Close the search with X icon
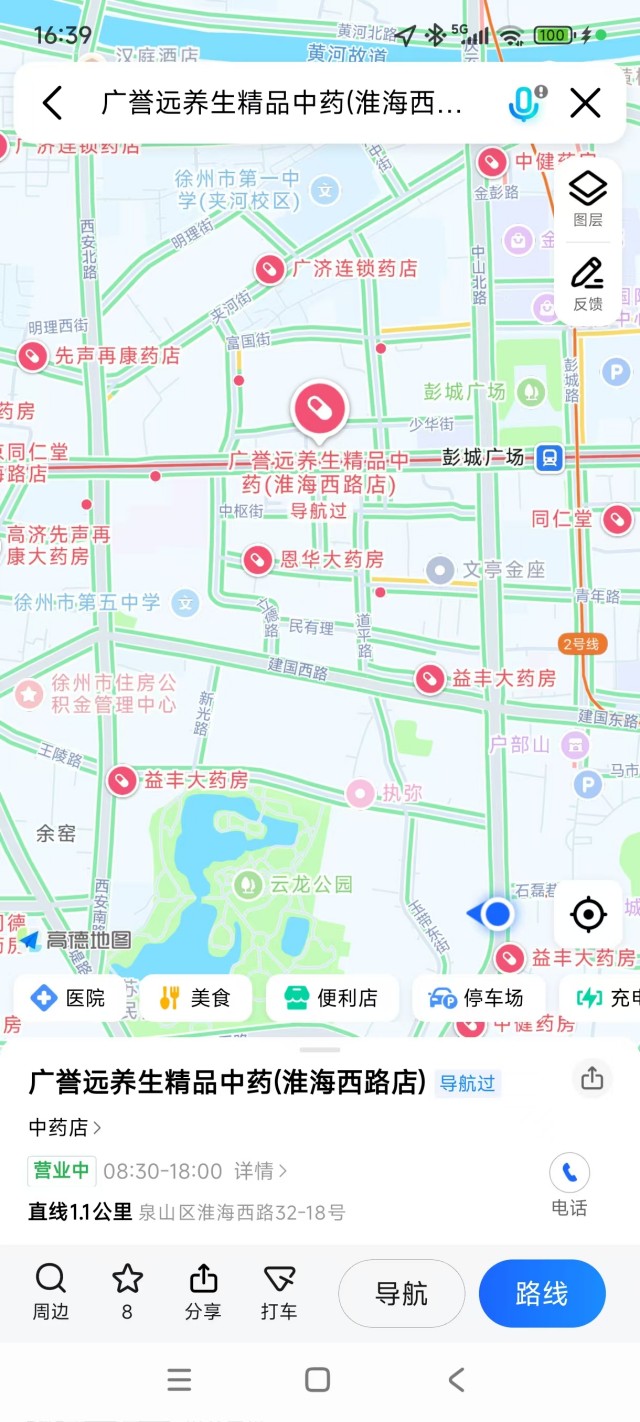This screenshot has height=1422, width=640. (585, 103)
